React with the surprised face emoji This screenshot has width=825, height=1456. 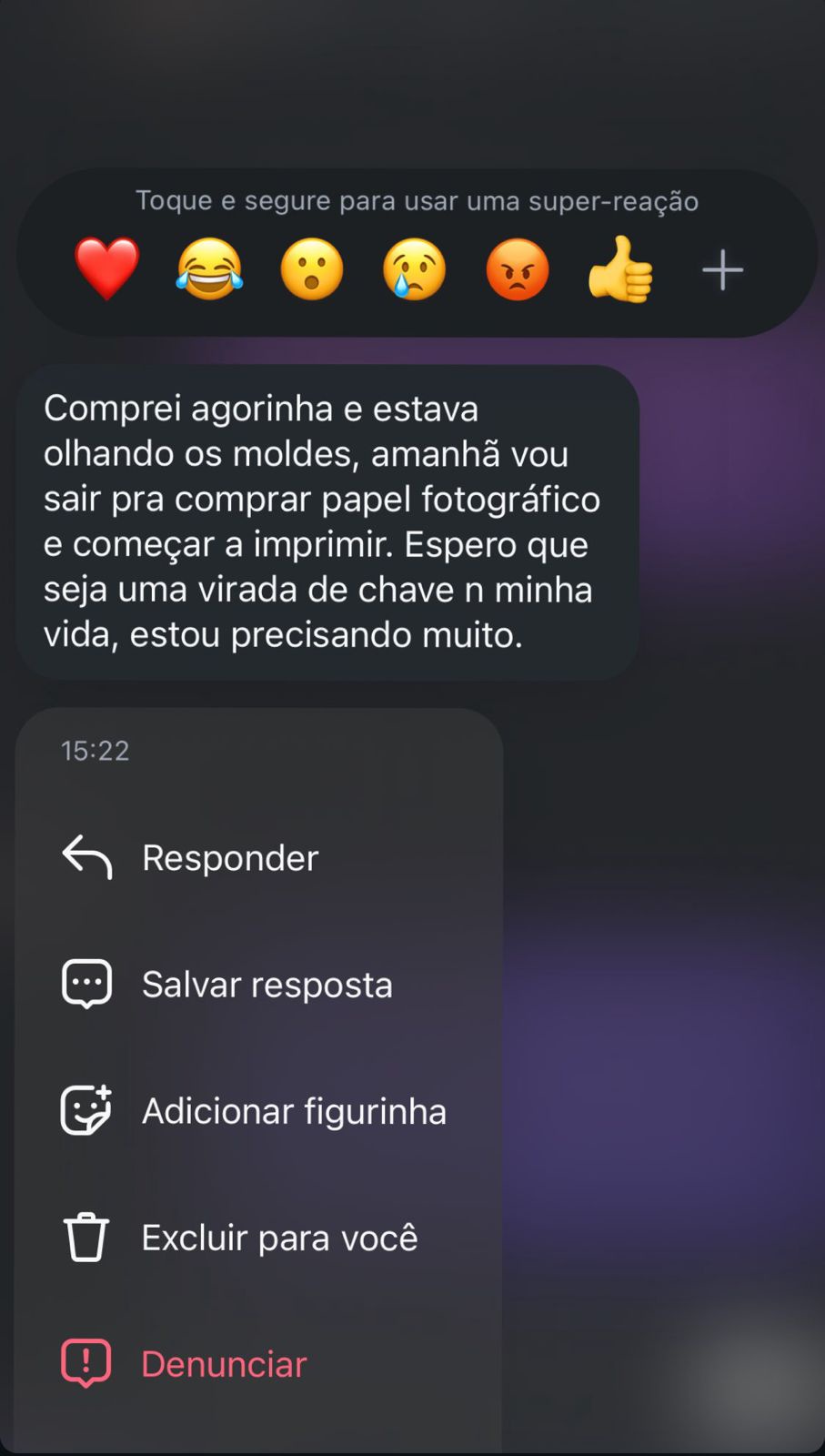click(x=312, y=269)
